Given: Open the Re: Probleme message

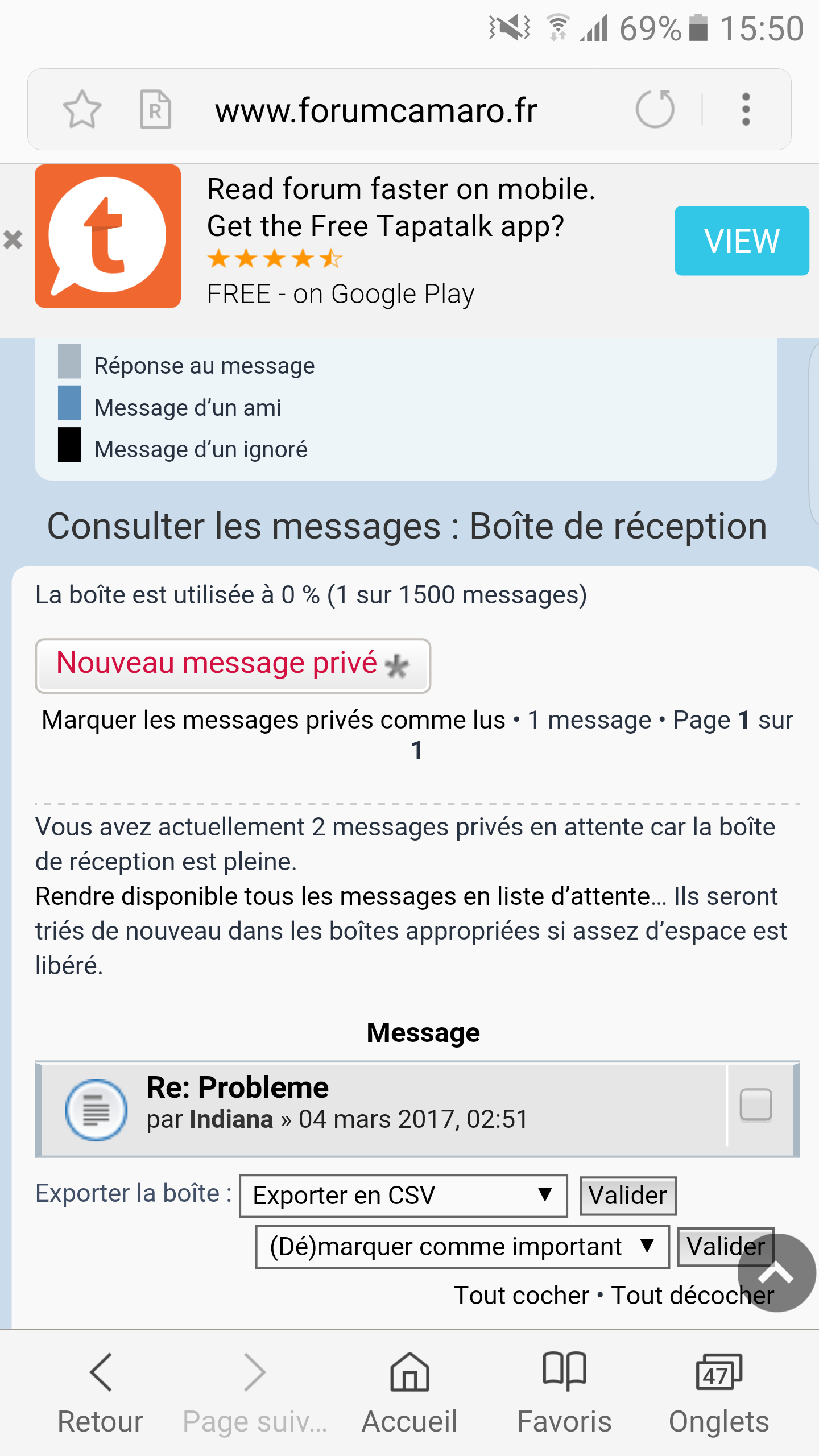Looking at the screenshot, I should 237,1087.
